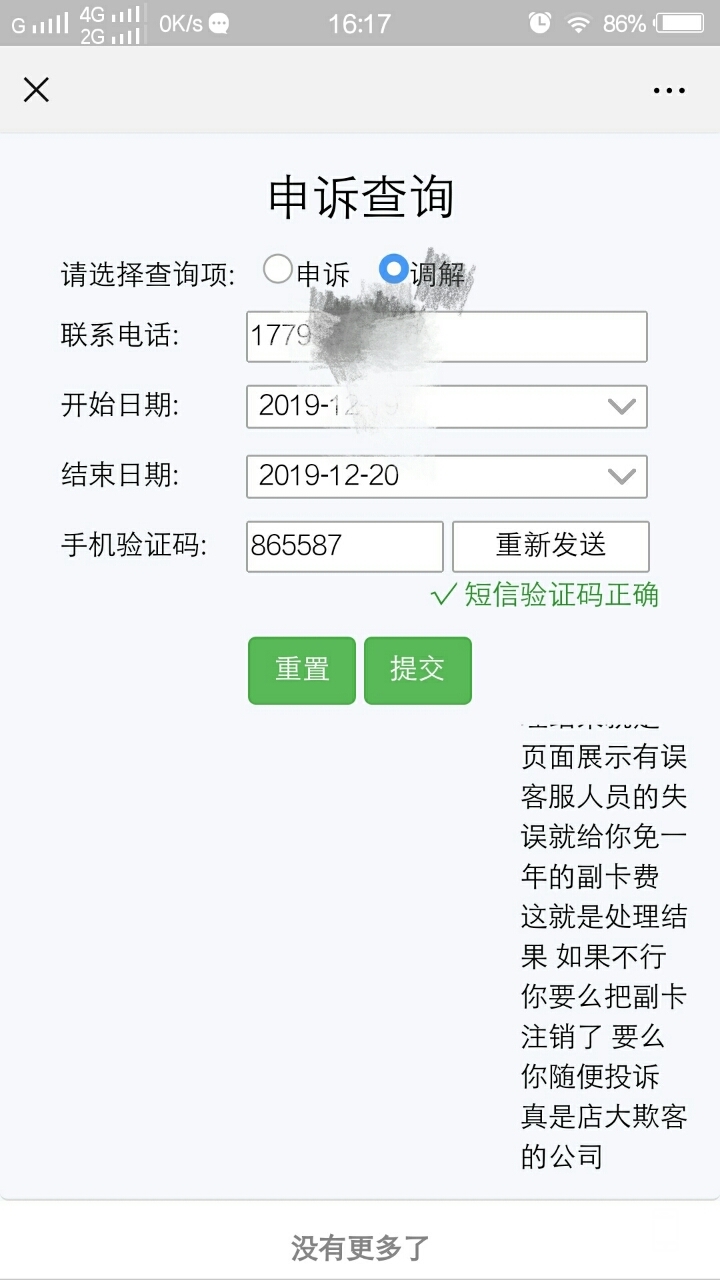Open the three-dot overflow menu
The width and height of the screenshot is (720, 1280).
(x=669, y=90)
